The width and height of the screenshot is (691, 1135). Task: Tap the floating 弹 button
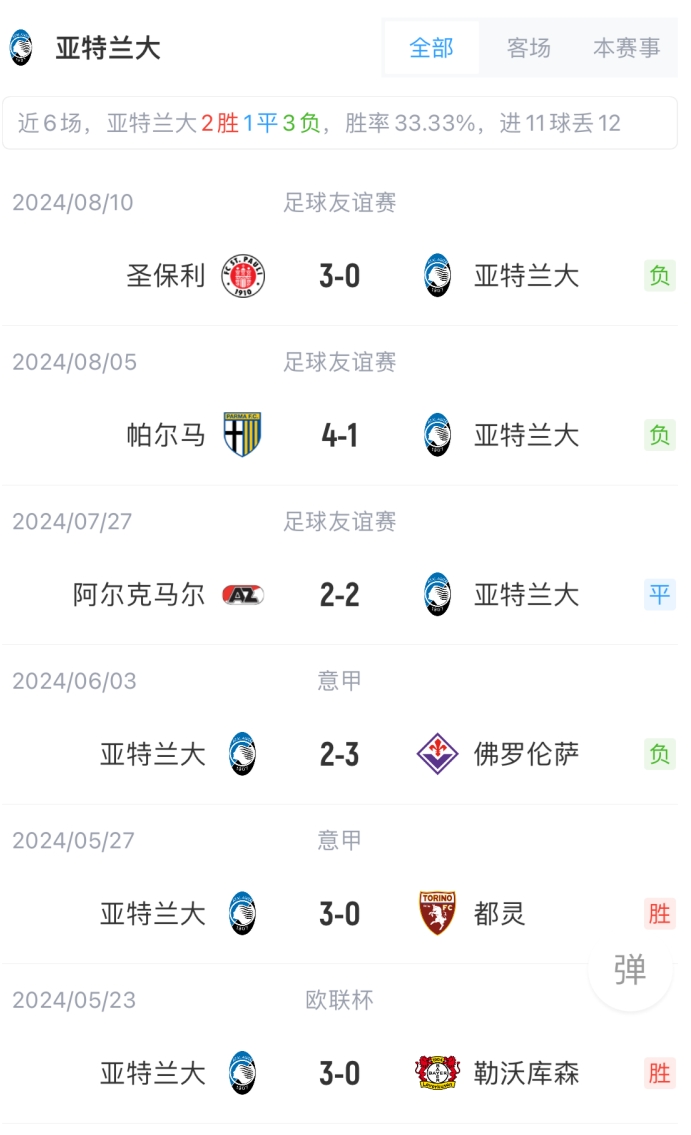pos(630,969)
